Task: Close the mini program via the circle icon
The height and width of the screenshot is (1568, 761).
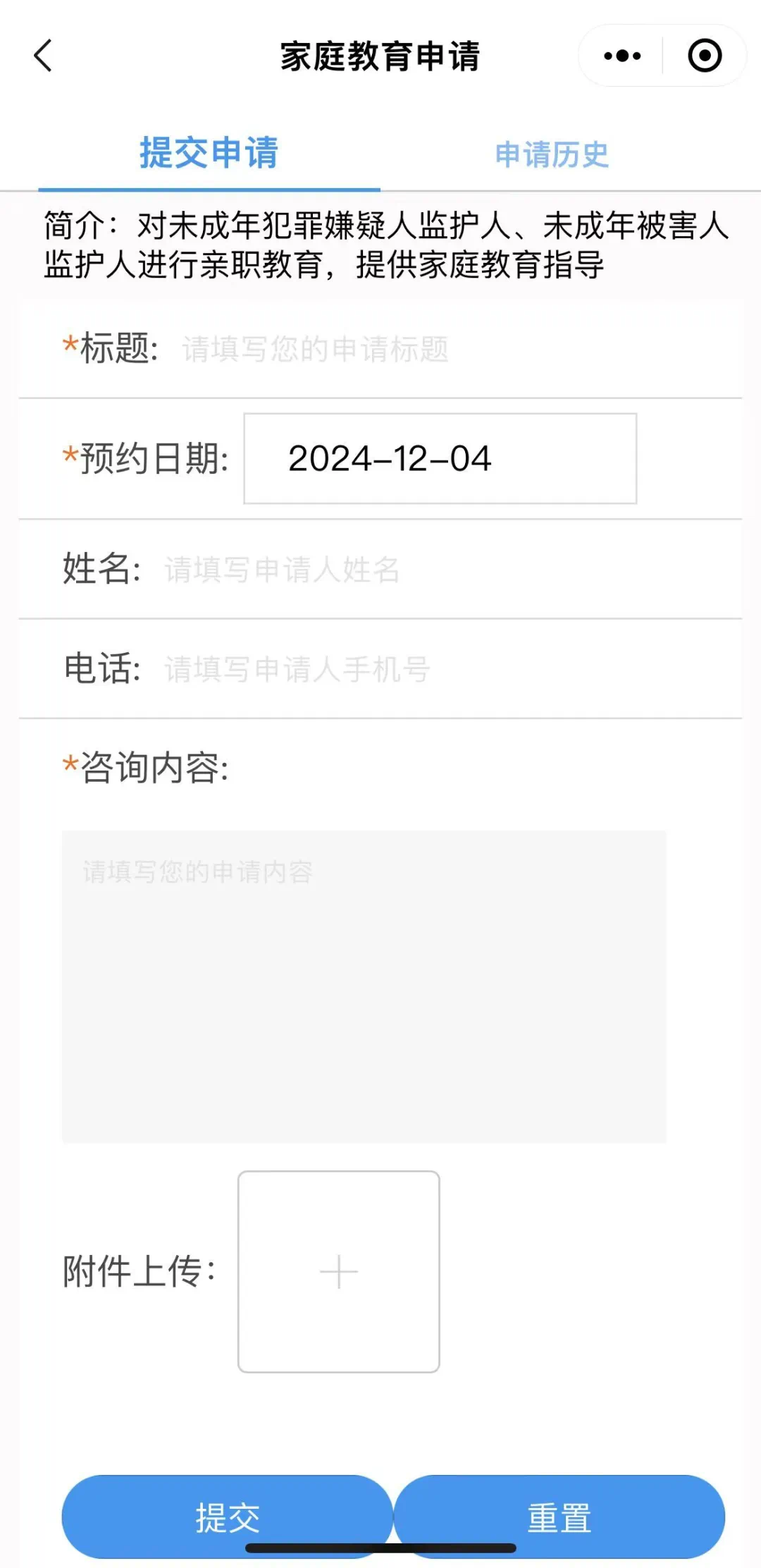Action: click(x=704, y=56)
